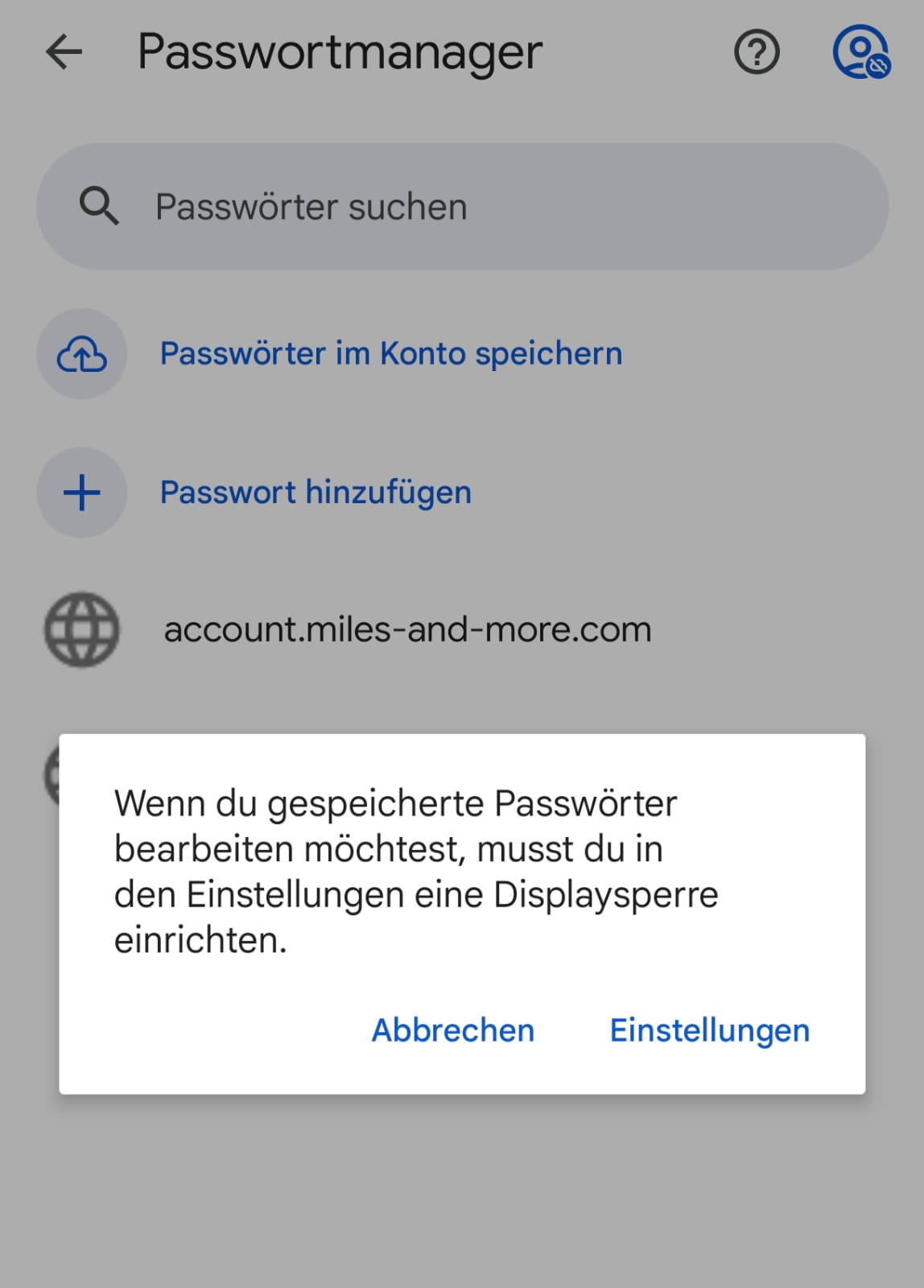Open the account profile icon

tap(860, 53)
